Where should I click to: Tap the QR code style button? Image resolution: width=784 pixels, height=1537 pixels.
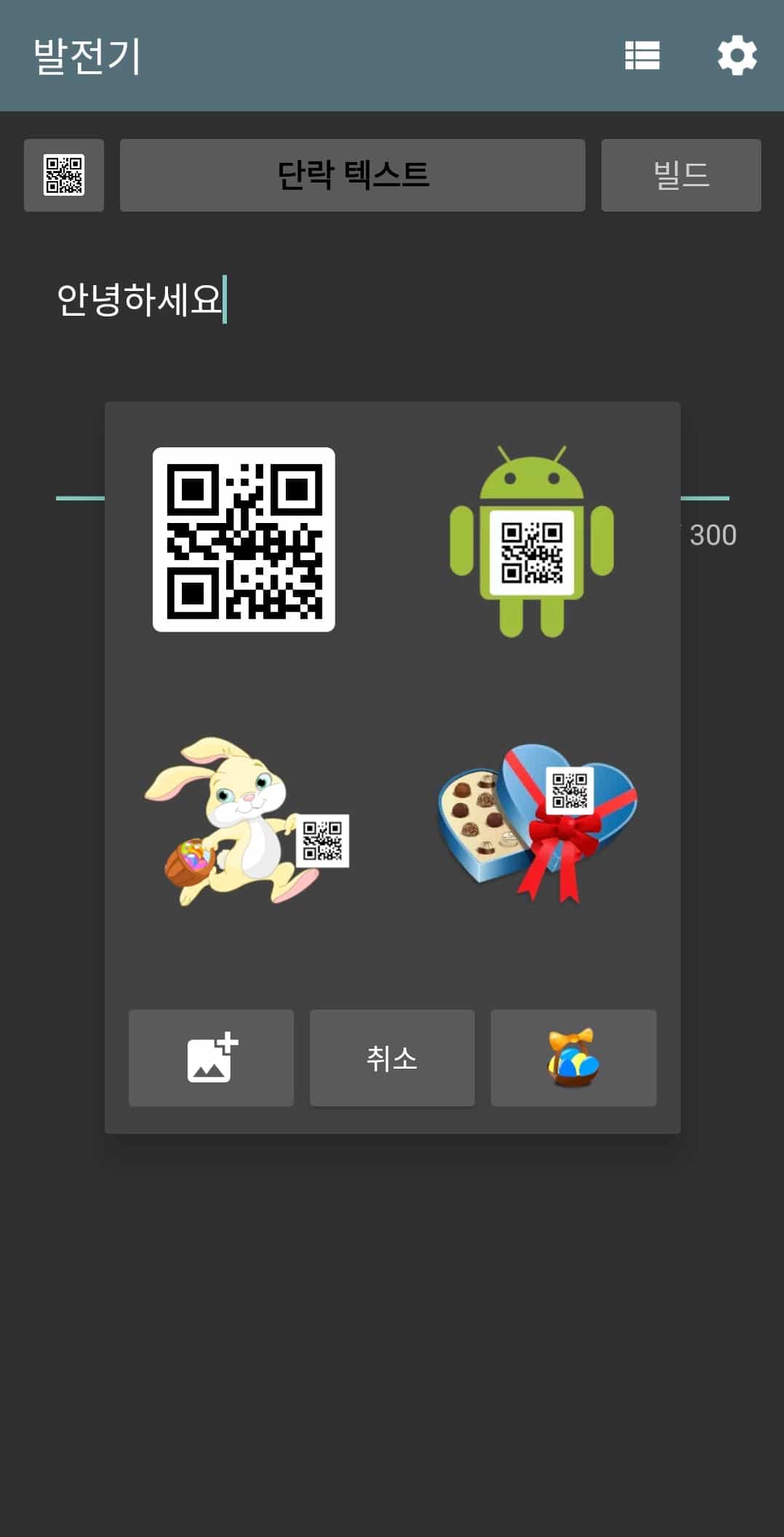pos(64,175)
